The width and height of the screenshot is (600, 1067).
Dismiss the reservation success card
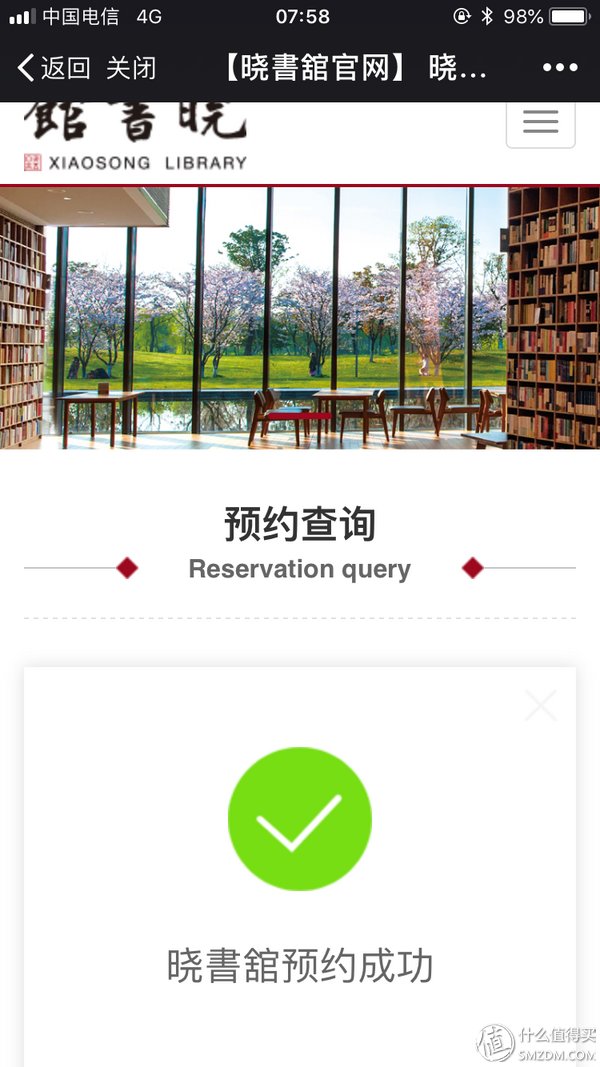tap(541, 706)
